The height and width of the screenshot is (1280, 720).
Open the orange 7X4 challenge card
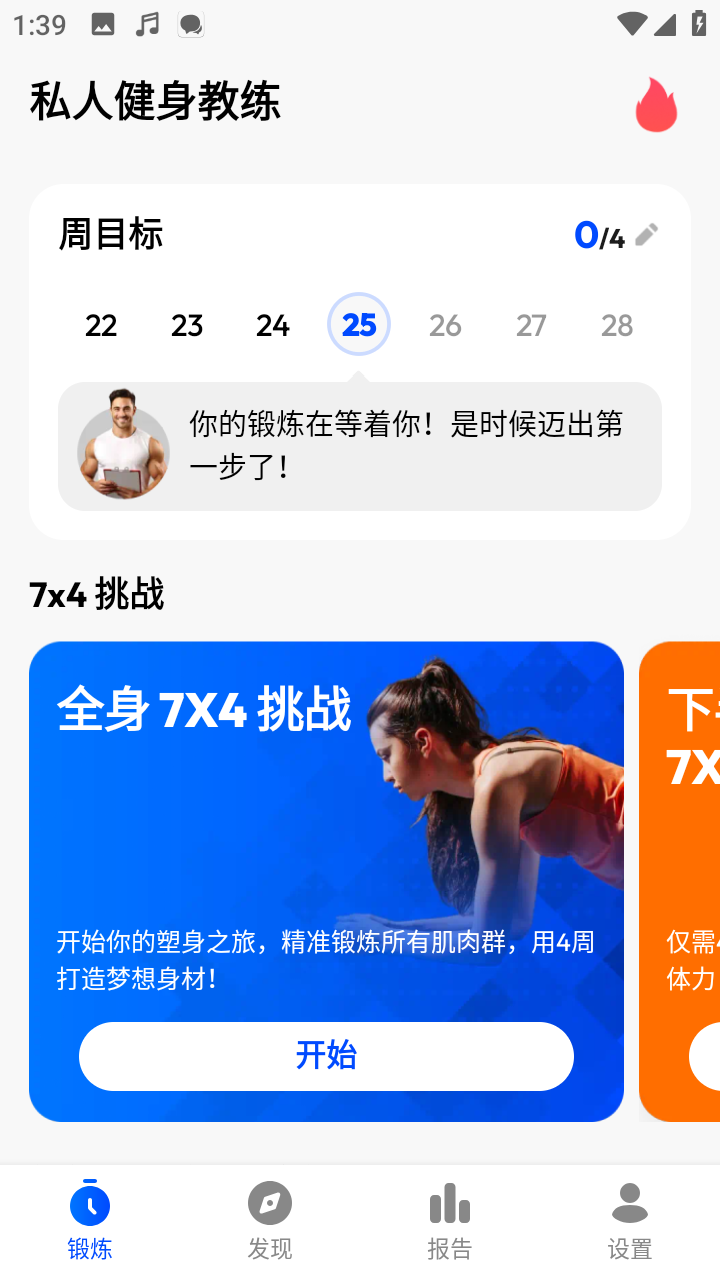click(679, 881)
